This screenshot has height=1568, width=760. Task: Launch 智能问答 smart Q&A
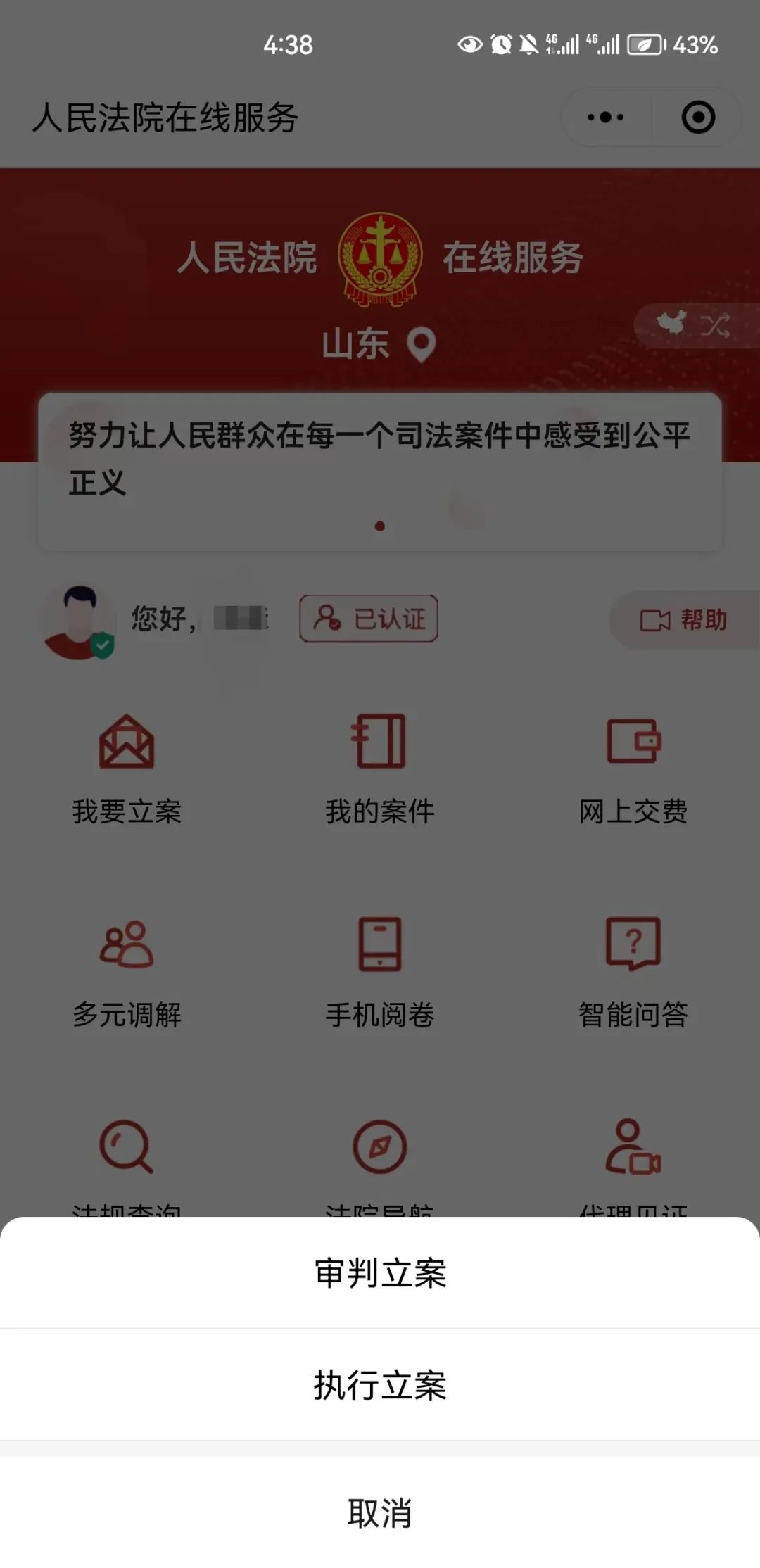click(632, 969)
